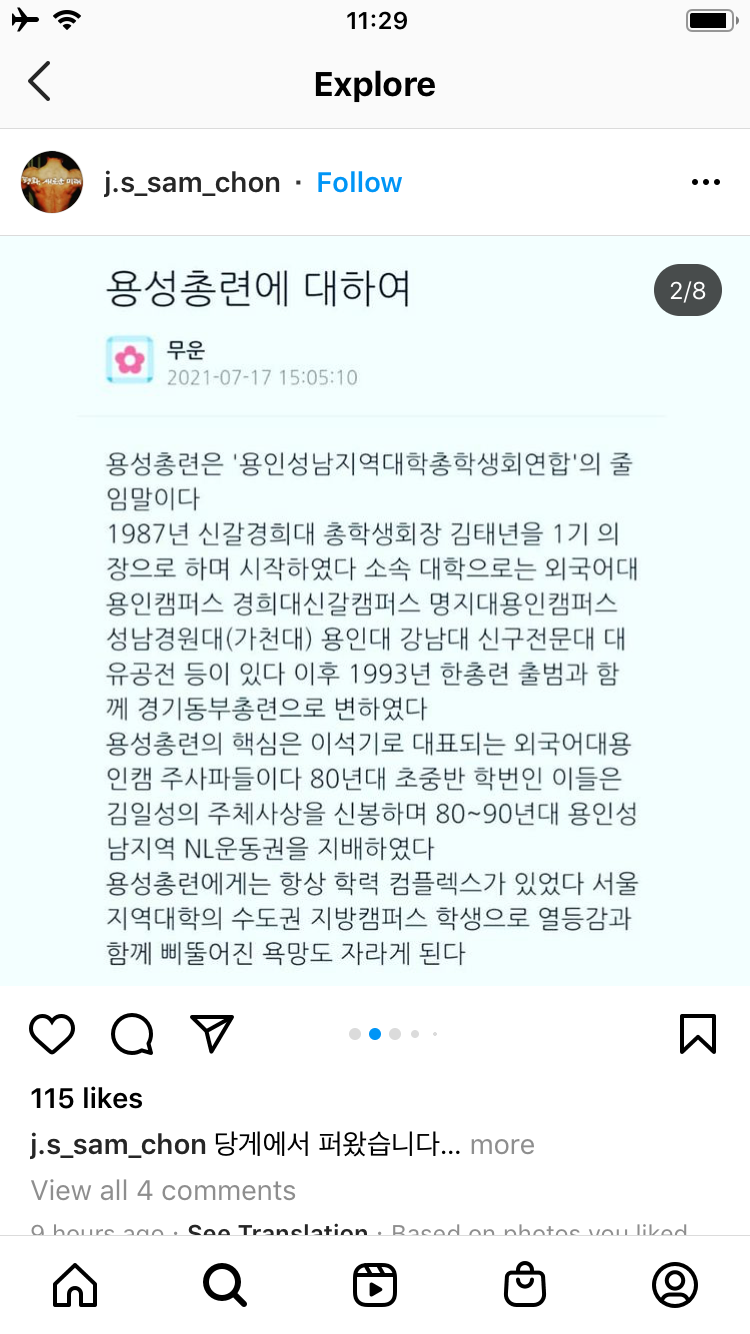Open the Shop tab
Image resolution: width=750 pixels, height=1334 pixels.
coord(525,1285)
